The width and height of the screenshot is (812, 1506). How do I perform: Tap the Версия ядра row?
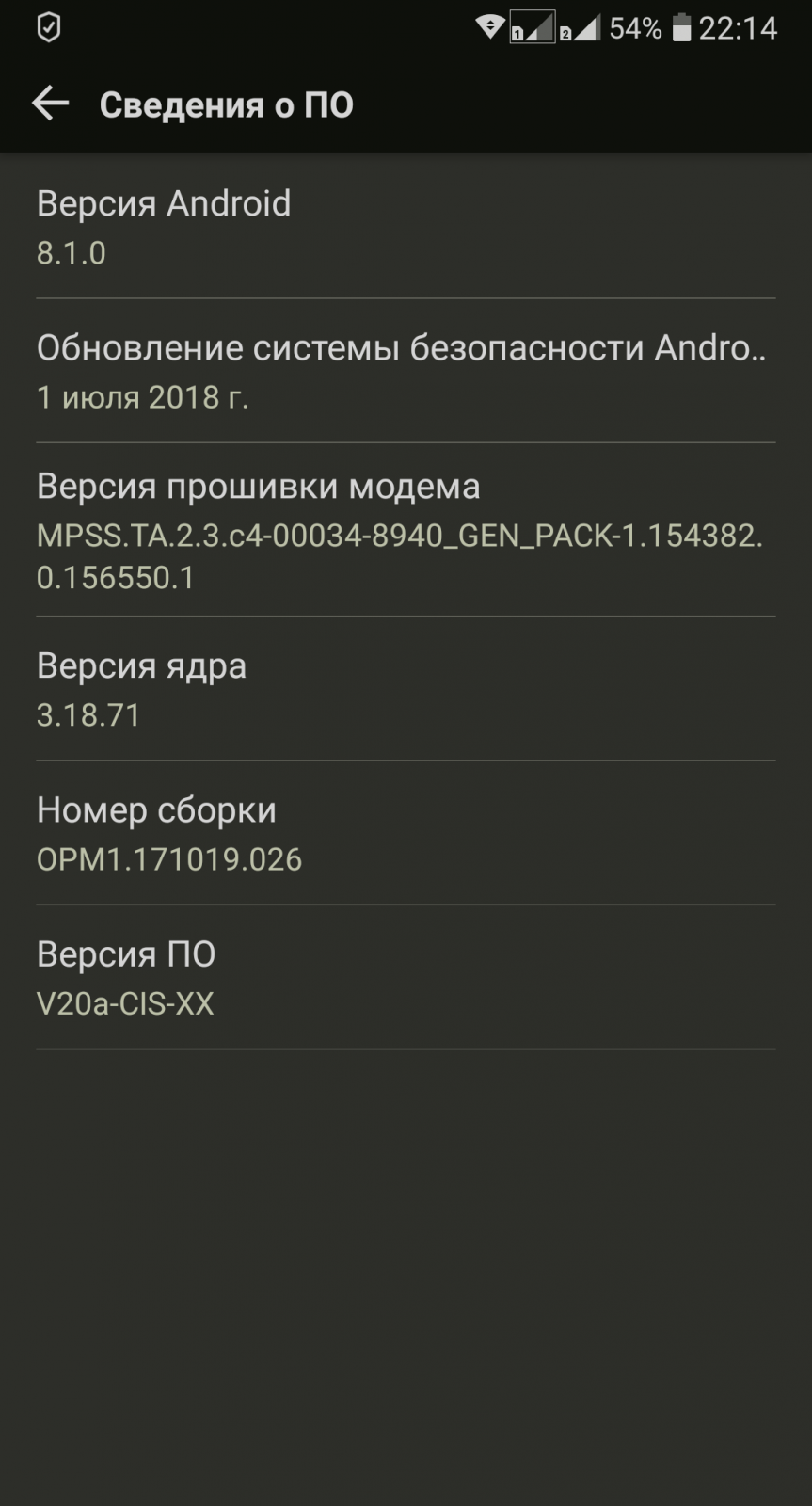tap(405, 689)
